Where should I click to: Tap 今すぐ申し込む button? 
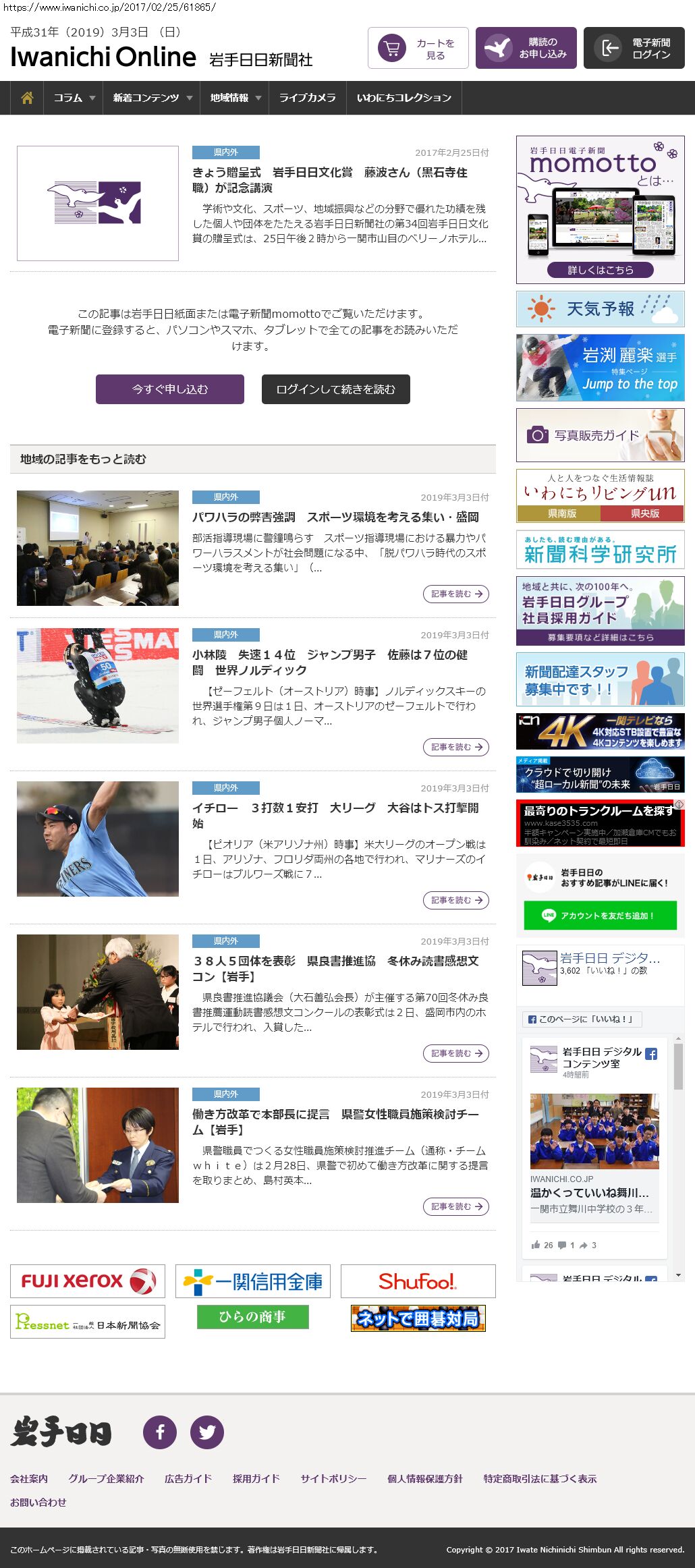170,389
